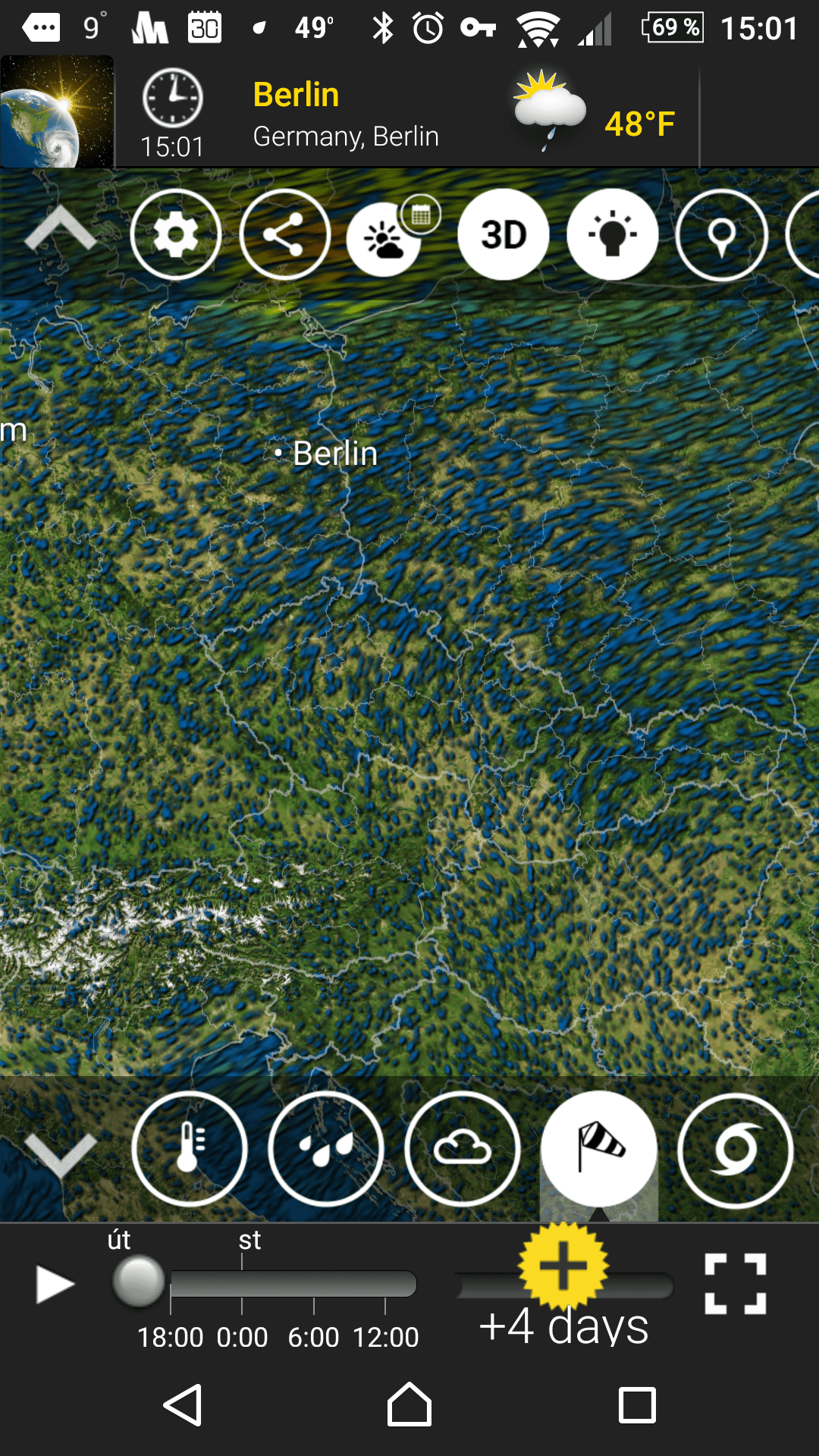This screenshot has height=1456, width=819.
Task: Tap the timeline slider knob
Action: (138, 1282)
